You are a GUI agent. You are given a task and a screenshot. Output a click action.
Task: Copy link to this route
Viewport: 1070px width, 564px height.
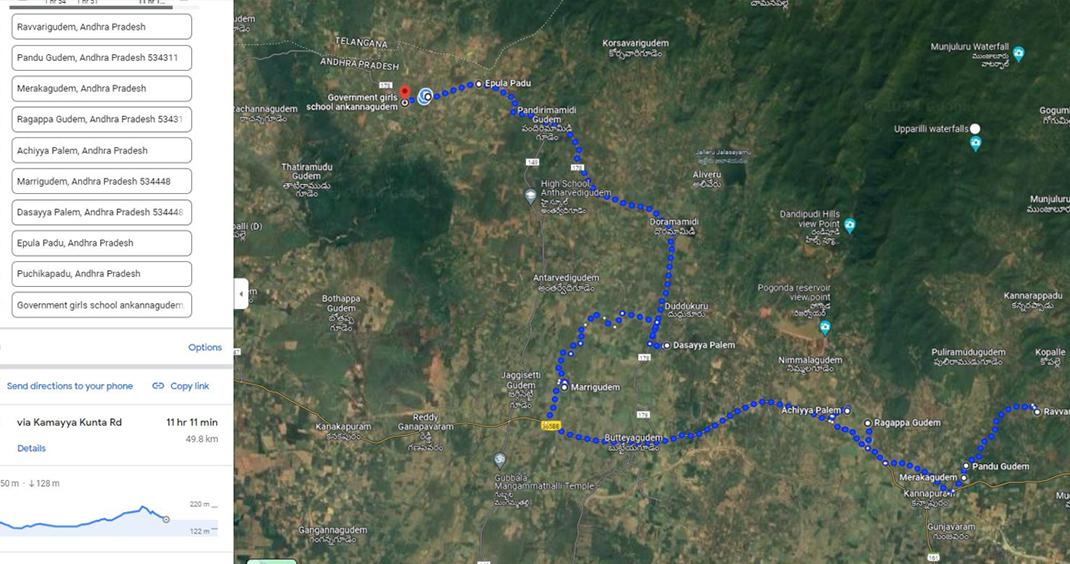pyautogui.click(x=181, y=386)
